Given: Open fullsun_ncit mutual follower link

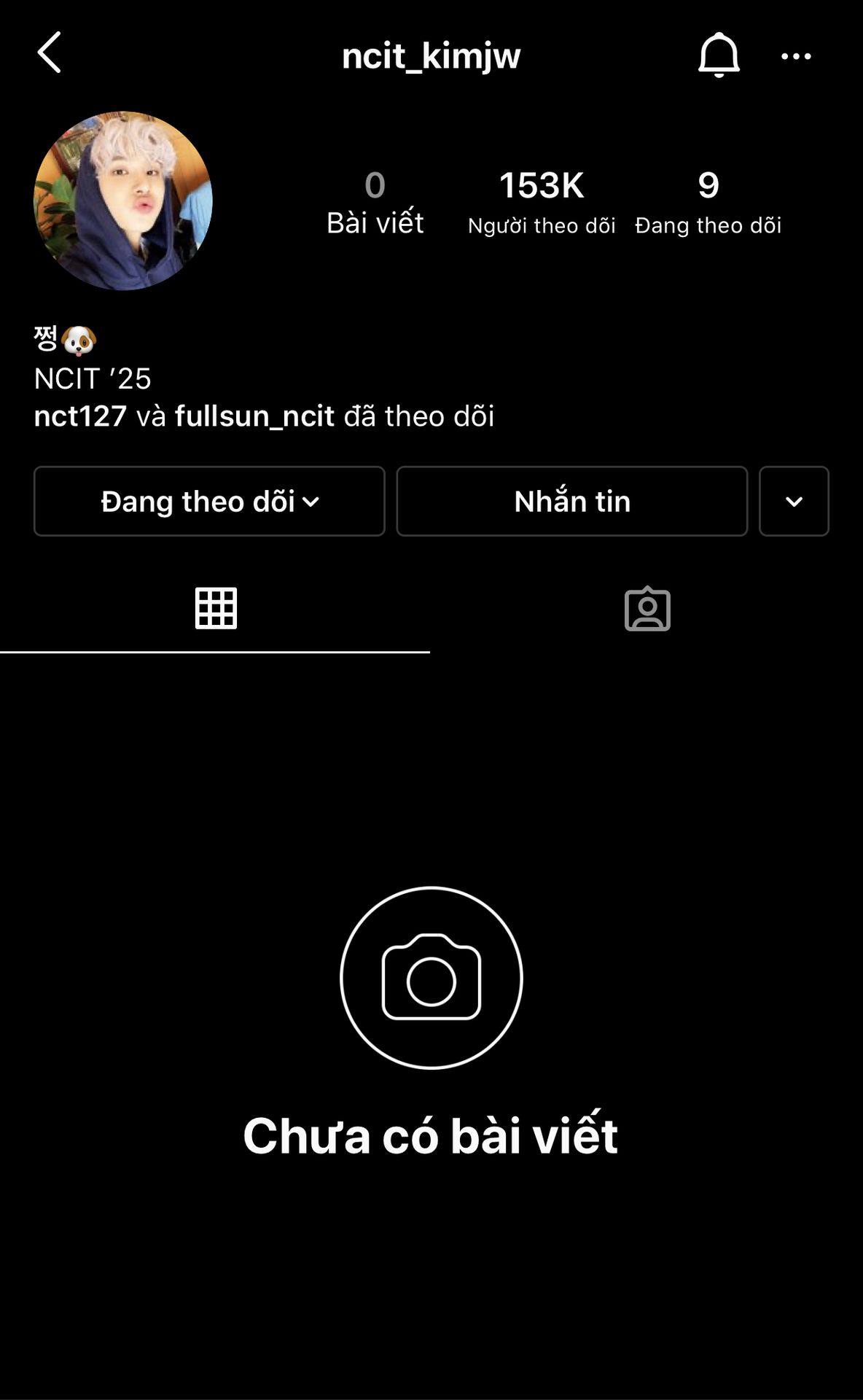Looking at the screenshot, I should (254, 416).
